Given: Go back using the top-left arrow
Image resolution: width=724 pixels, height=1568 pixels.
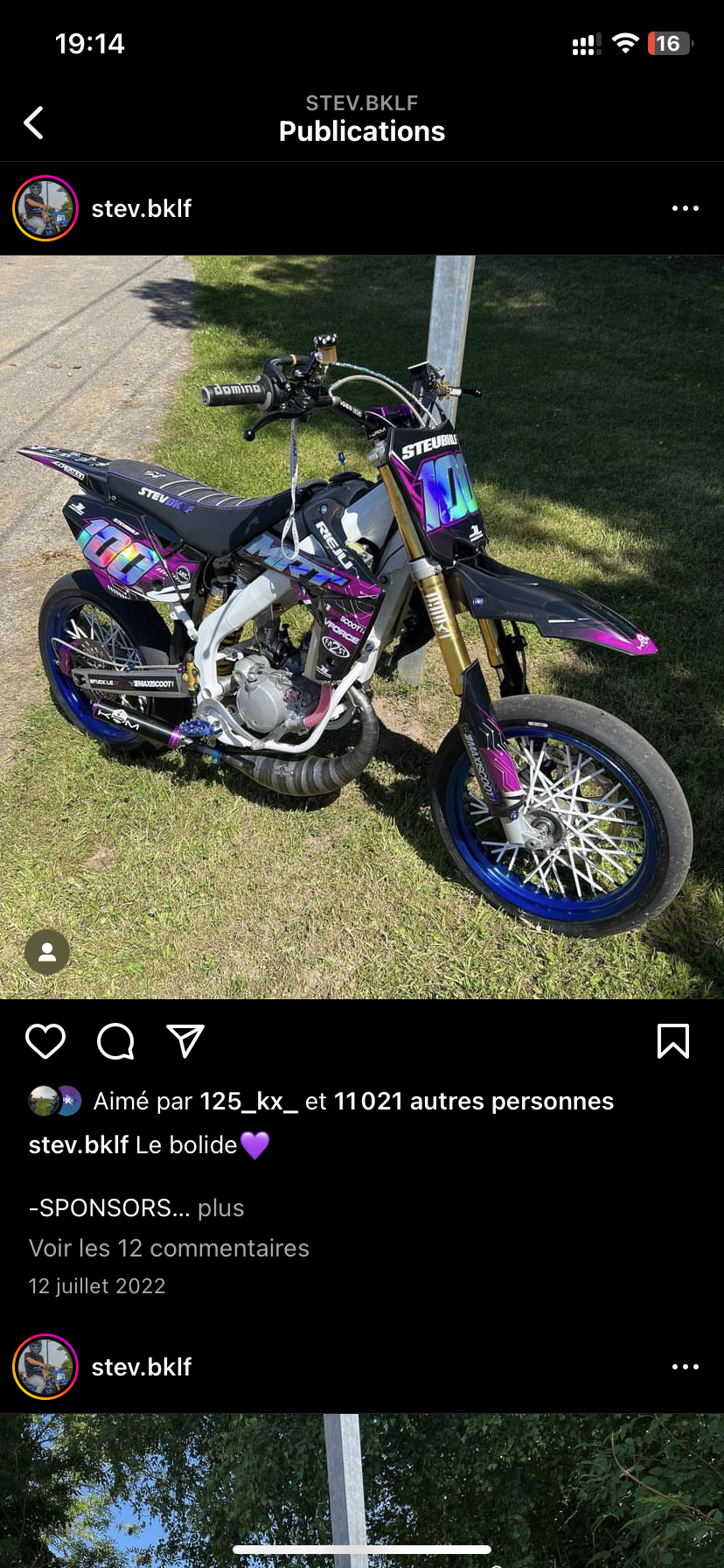Looking at the screenshot, I should (x=33, y=123).
